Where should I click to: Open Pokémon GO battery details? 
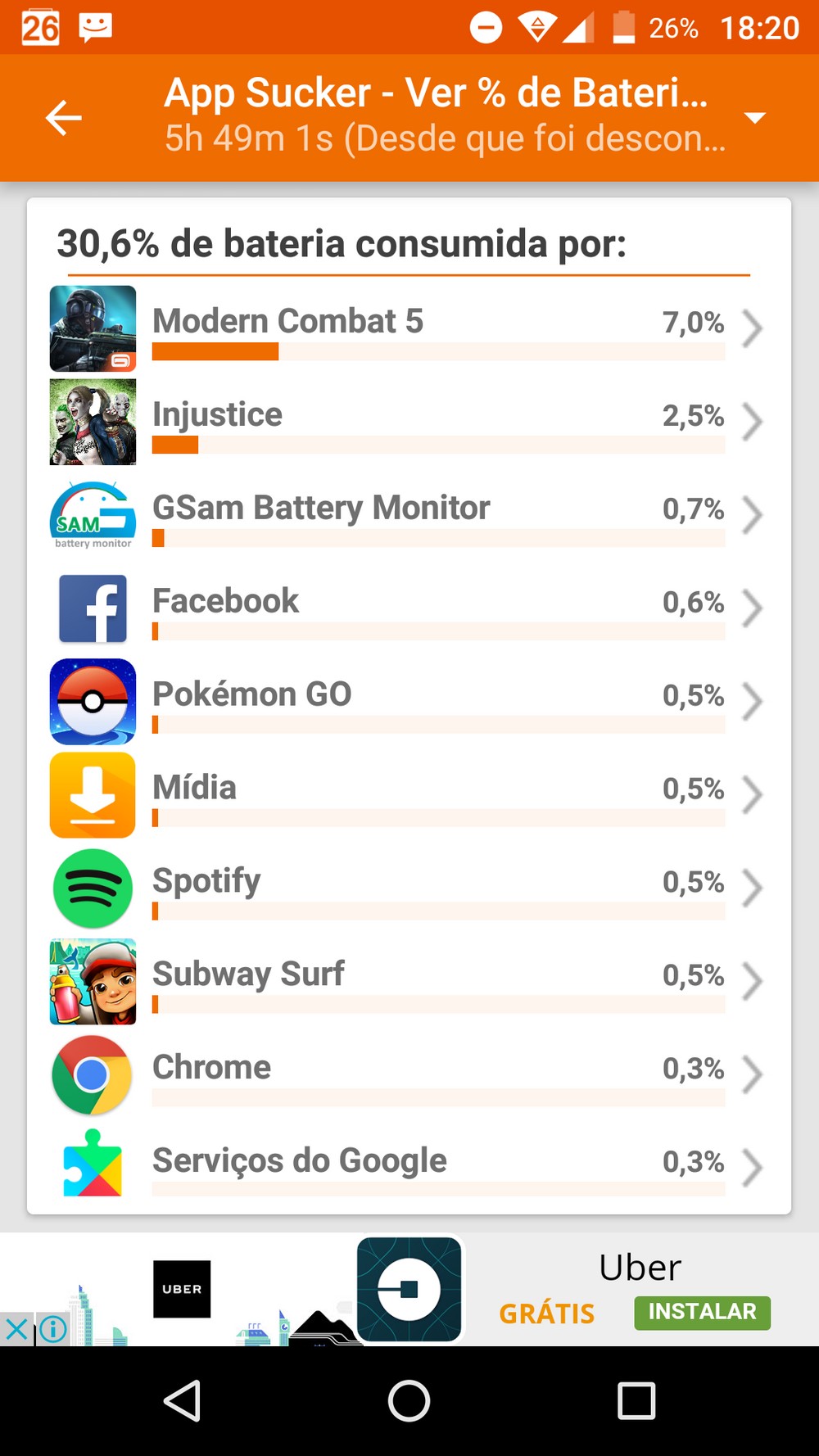click(x=409, y=702)
